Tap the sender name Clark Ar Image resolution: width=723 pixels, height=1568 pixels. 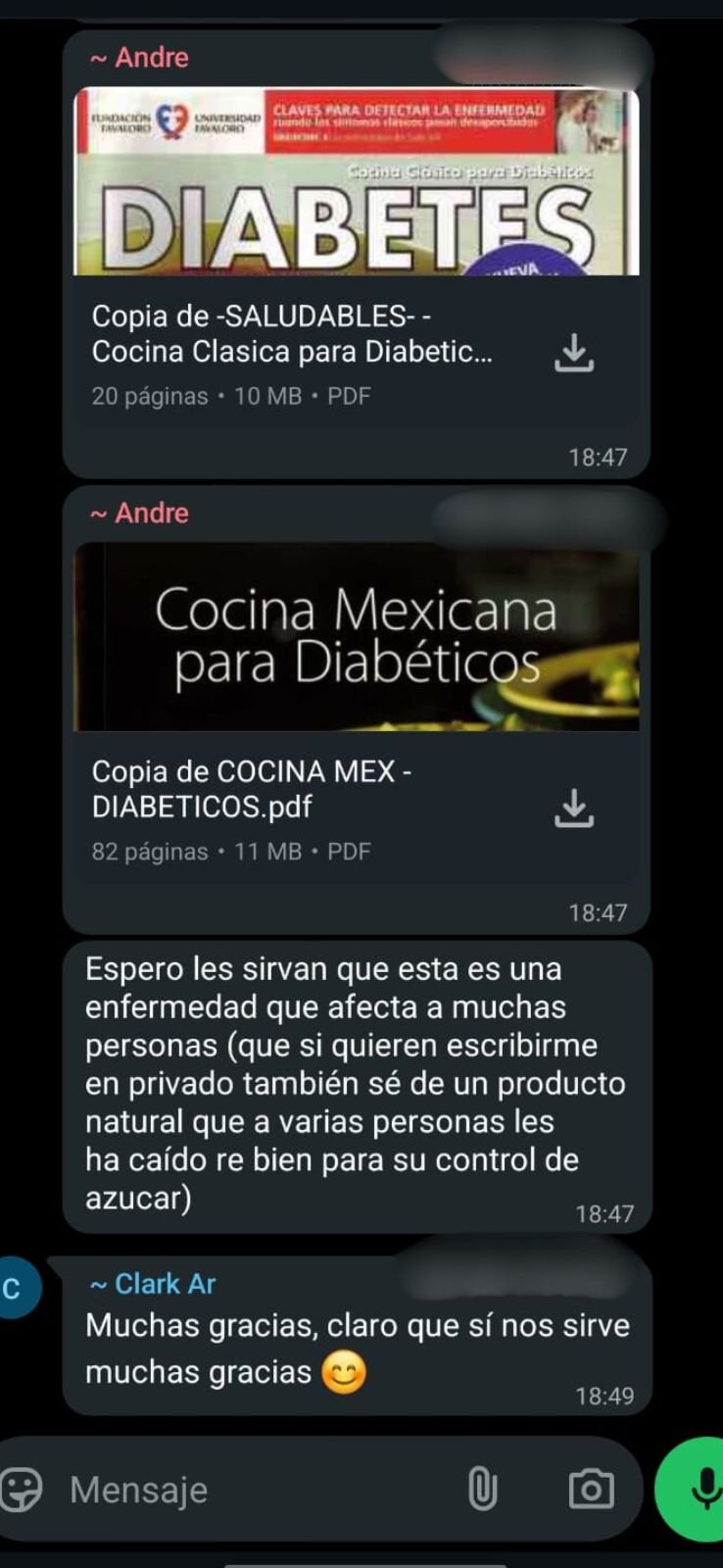click(153, 1284)
